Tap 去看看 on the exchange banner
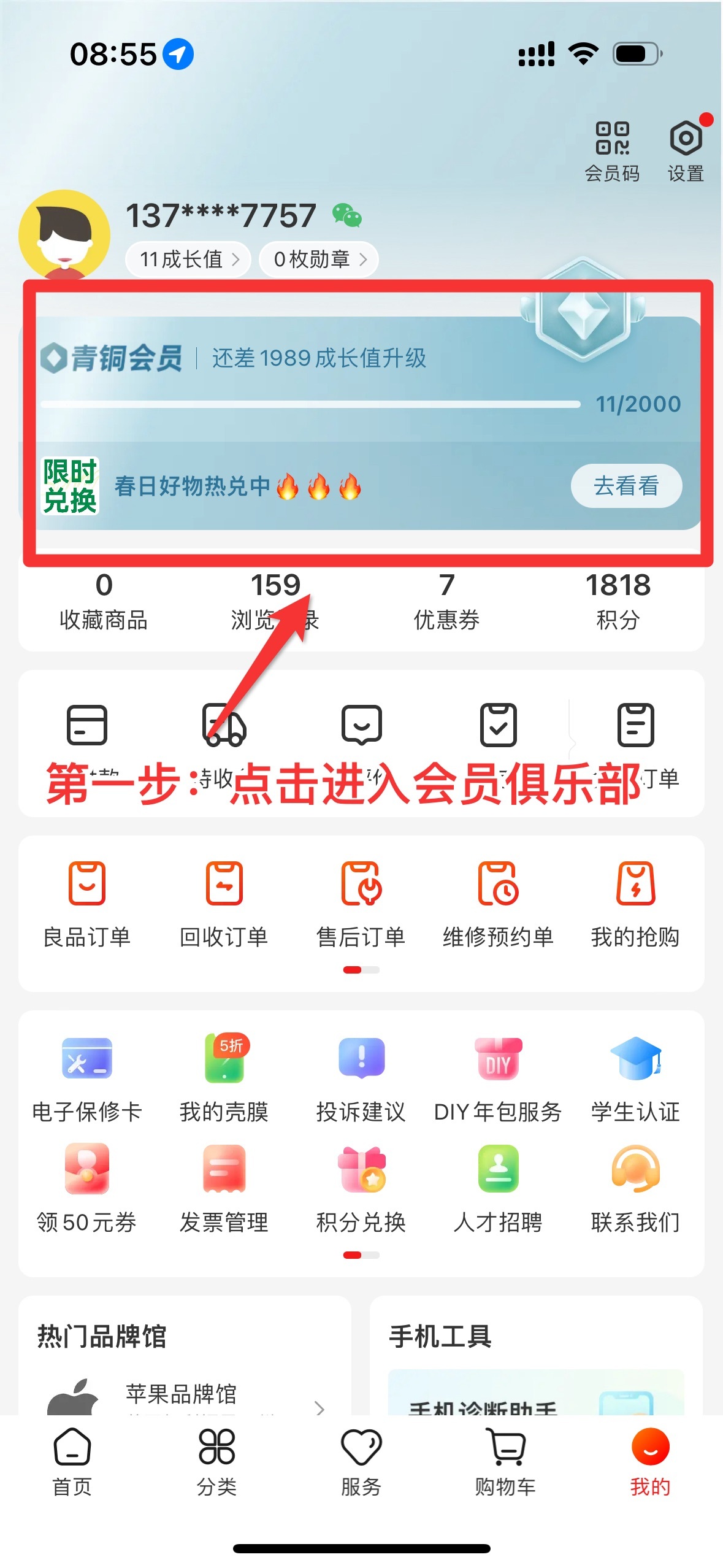The image size is (723, 1568). (x=625, y=486)
